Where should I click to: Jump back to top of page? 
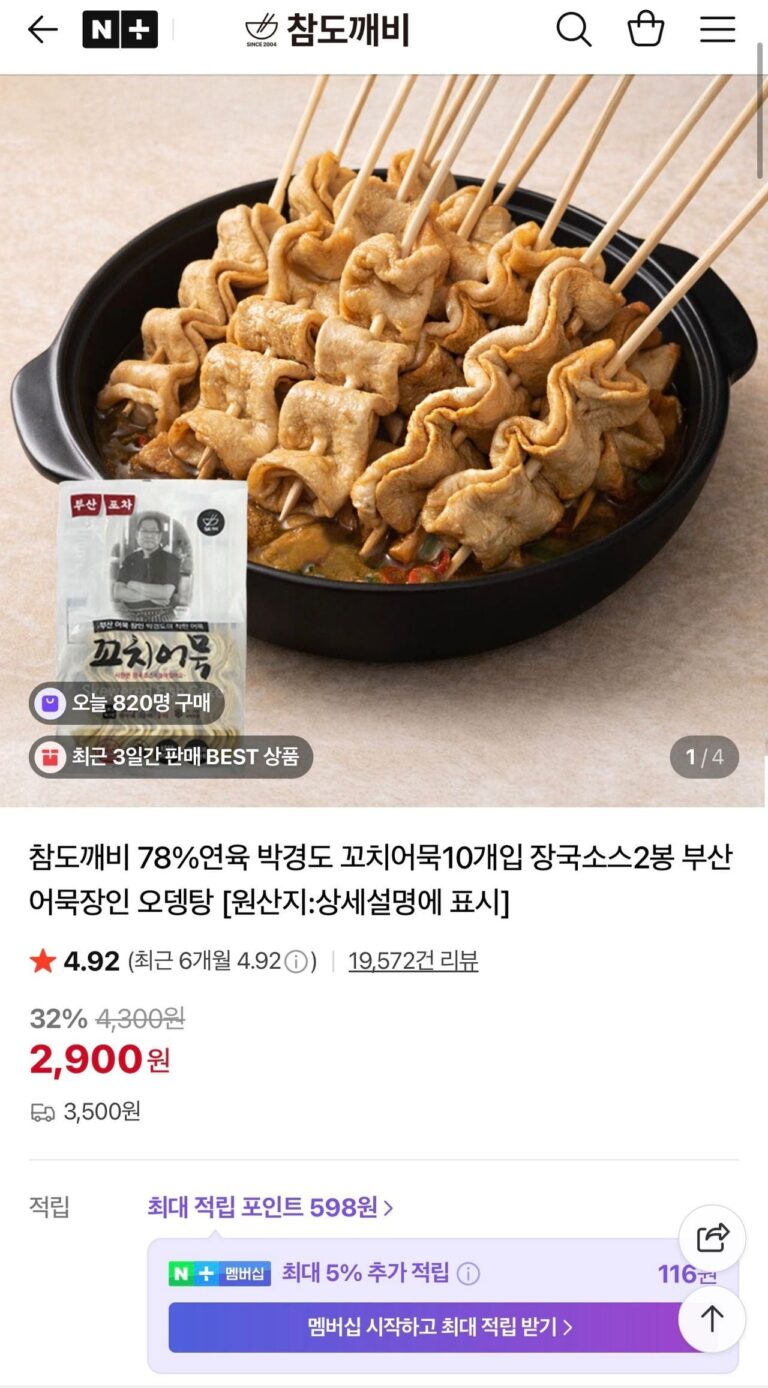click(712, 1319)
